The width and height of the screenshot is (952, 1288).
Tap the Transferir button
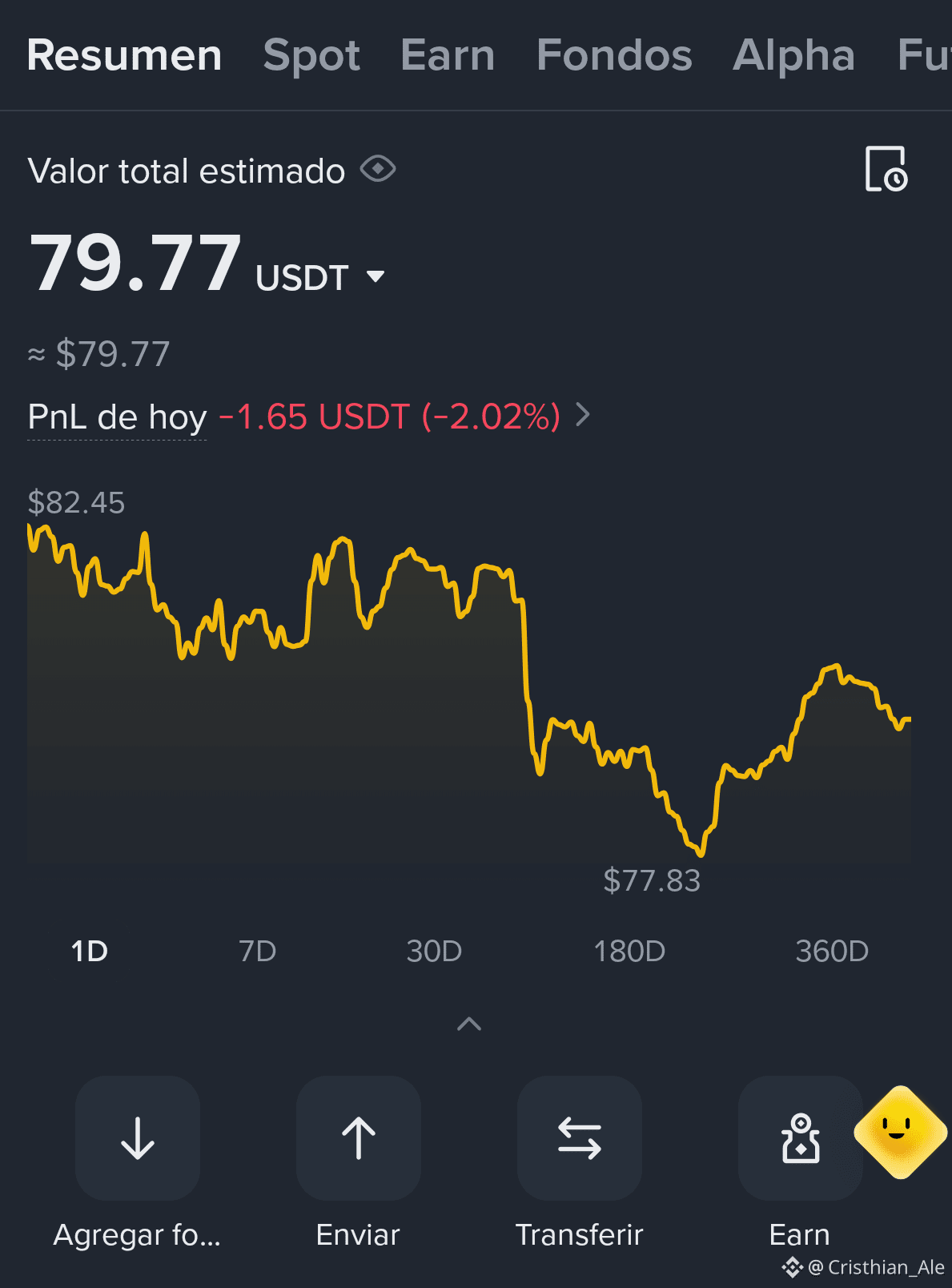(x=580, y=1138)
